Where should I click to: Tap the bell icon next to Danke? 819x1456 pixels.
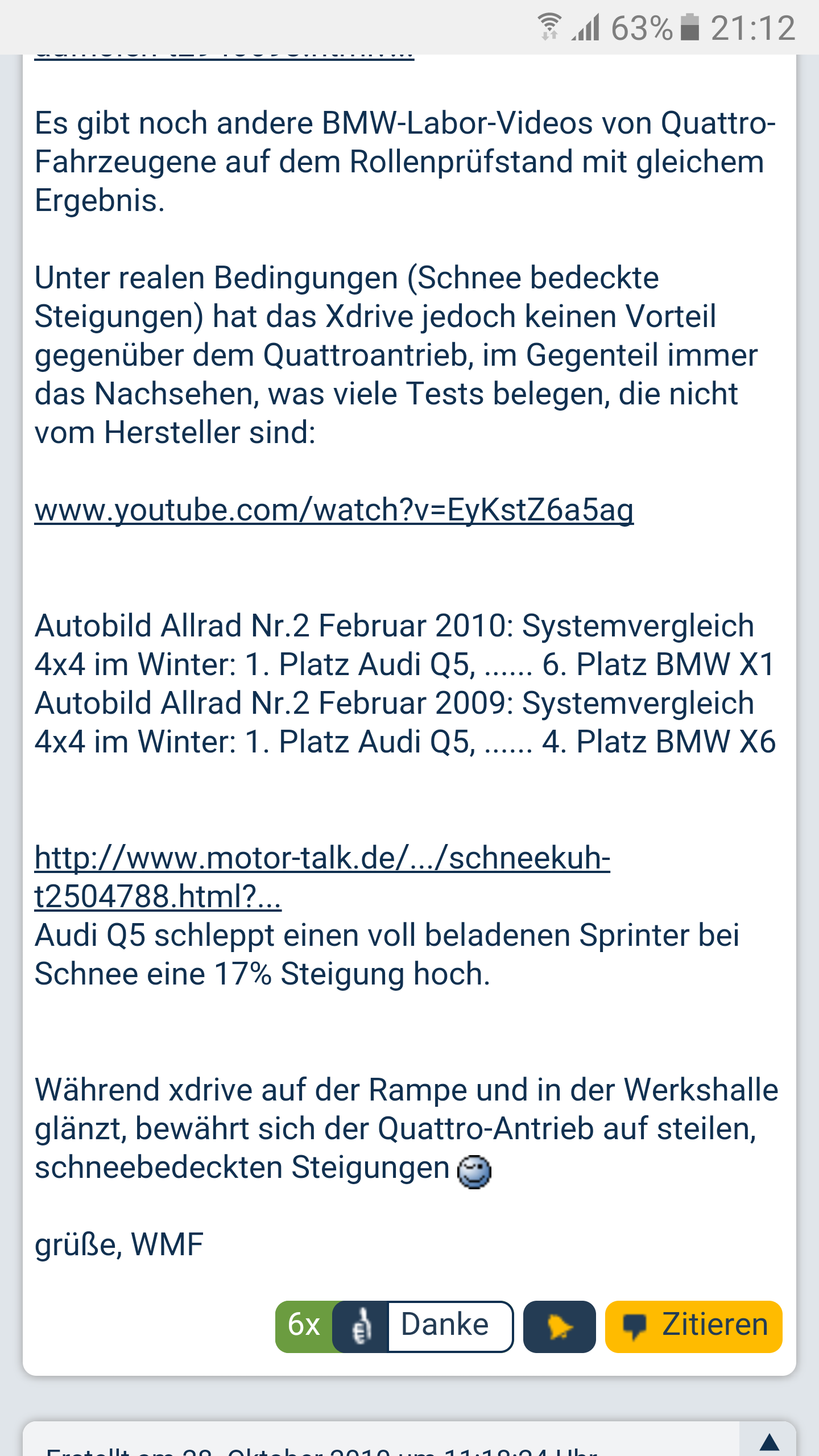coord(559,1327)
